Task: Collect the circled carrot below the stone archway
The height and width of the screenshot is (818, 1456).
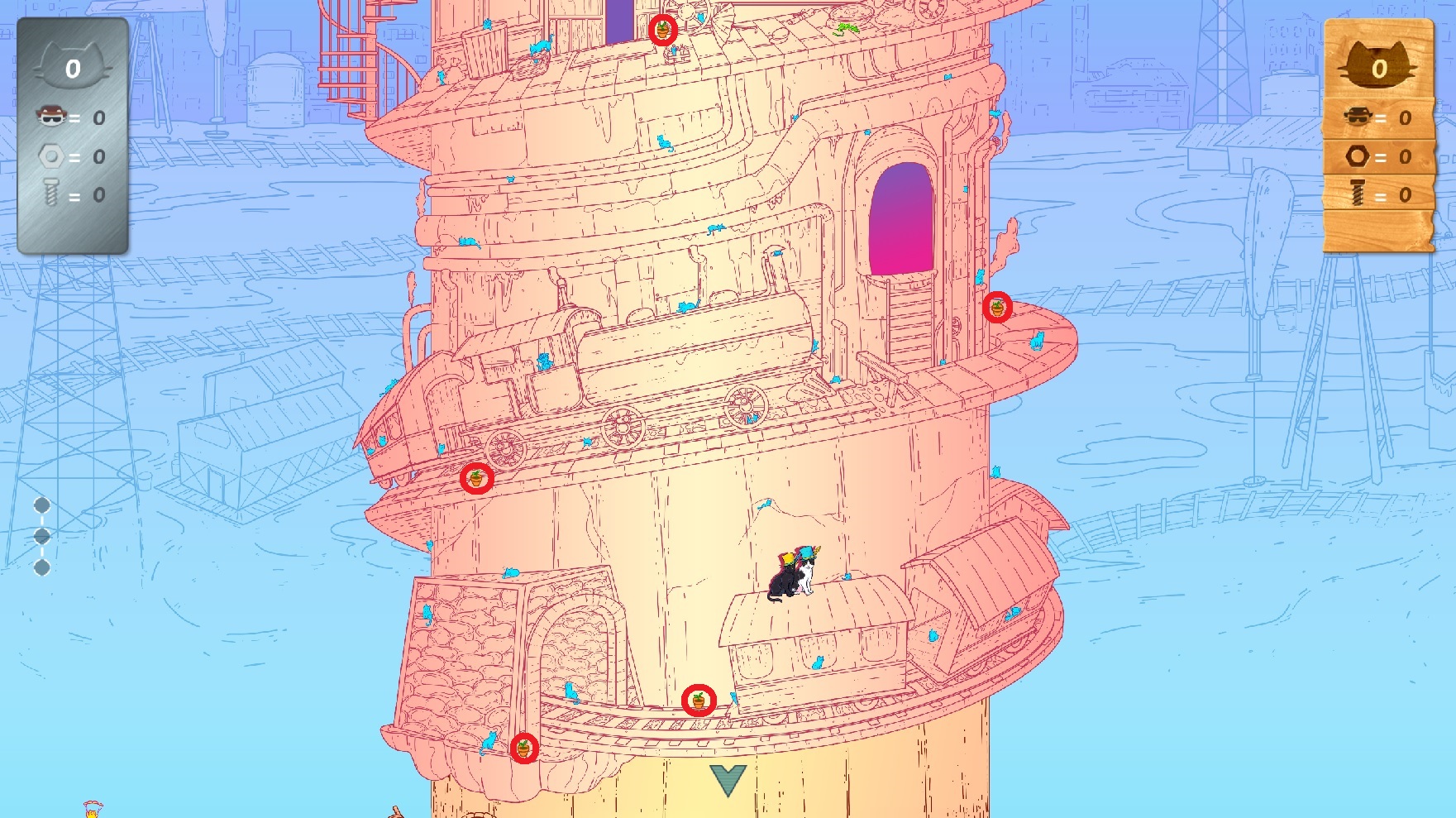Action: click(x=523, y=749)
